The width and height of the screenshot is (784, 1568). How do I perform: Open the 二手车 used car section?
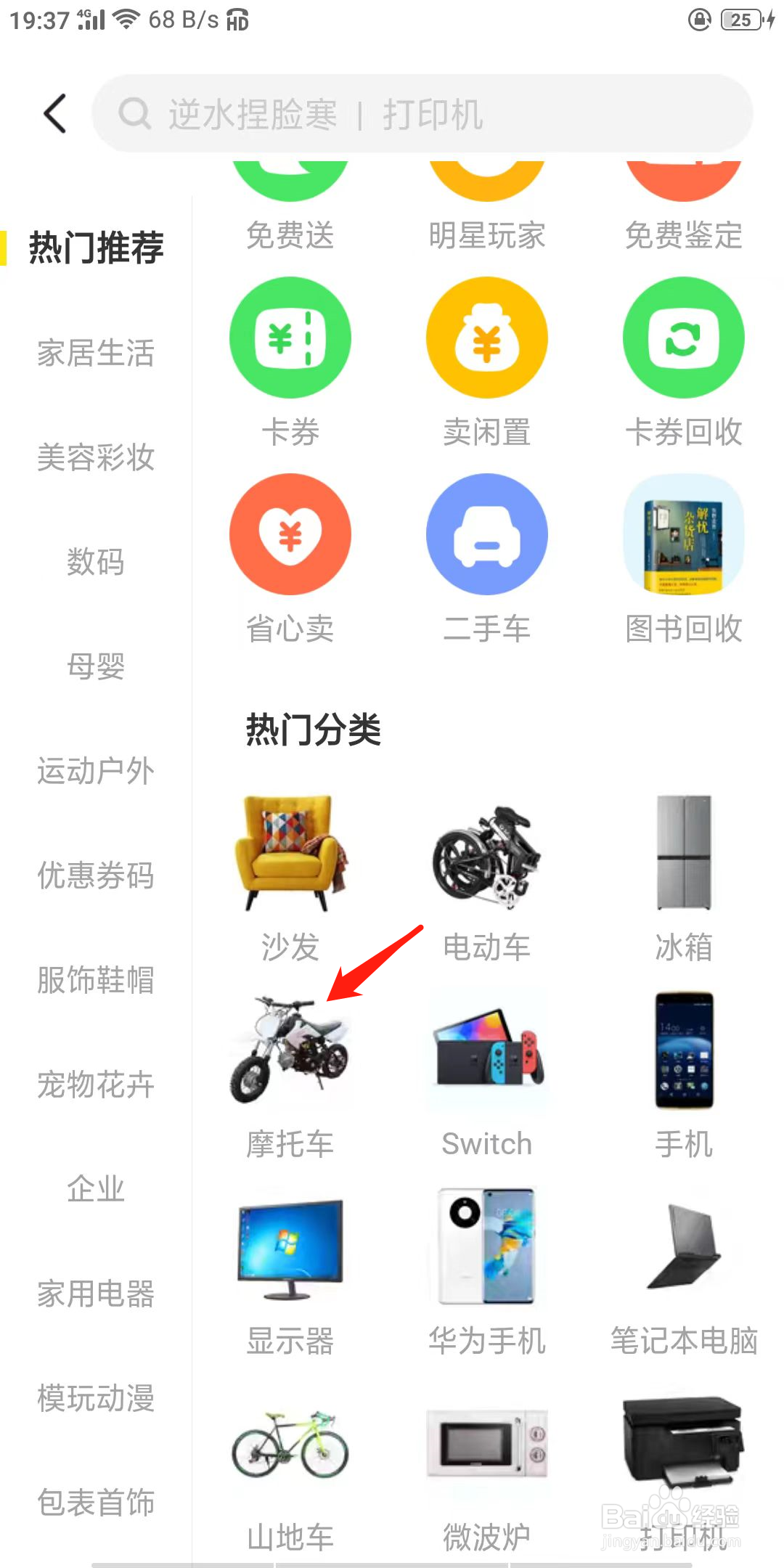pyautogui.click(x=486, y=534)
